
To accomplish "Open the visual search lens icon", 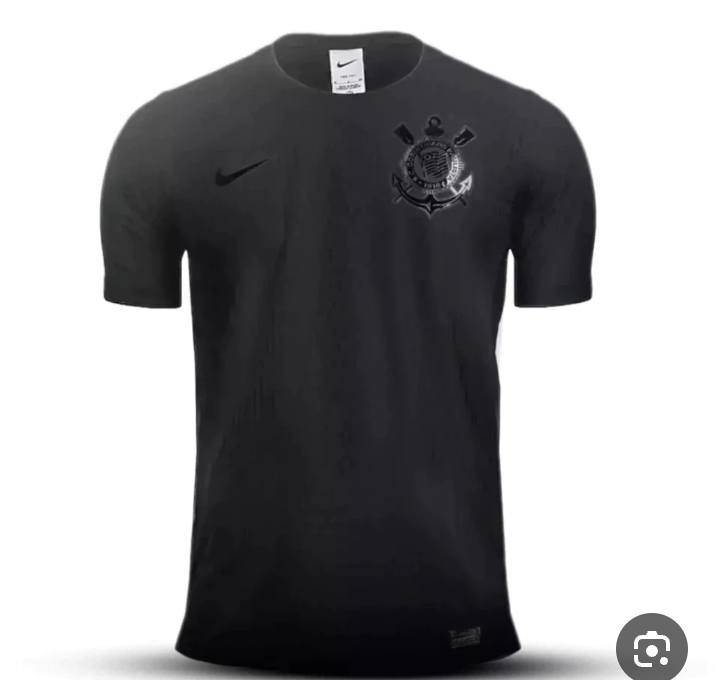I will pyautogui.click(x=652, y=647).
